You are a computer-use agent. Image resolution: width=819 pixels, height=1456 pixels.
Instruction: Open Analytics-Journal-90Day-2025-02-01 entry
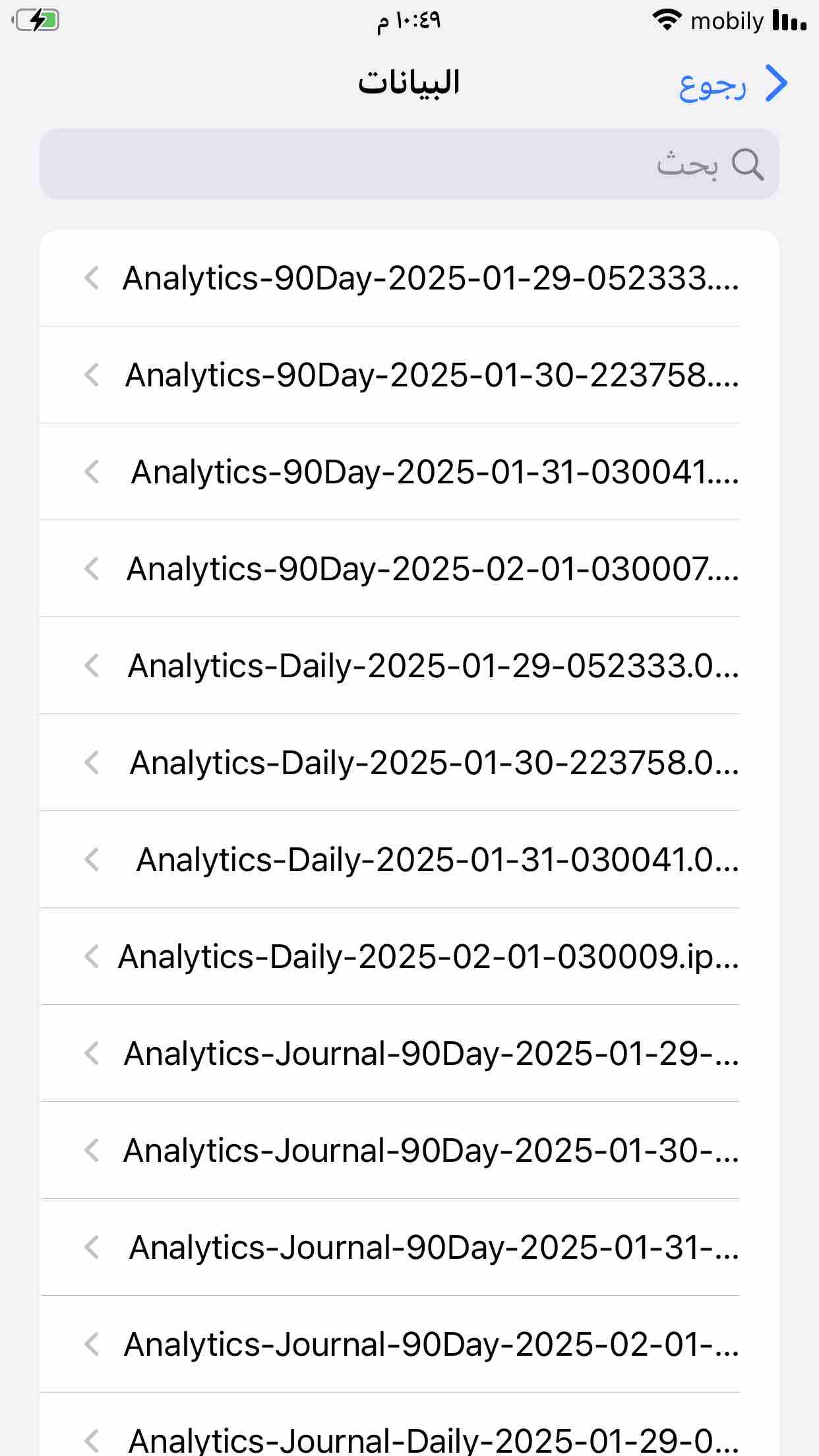pos(409,1345)
